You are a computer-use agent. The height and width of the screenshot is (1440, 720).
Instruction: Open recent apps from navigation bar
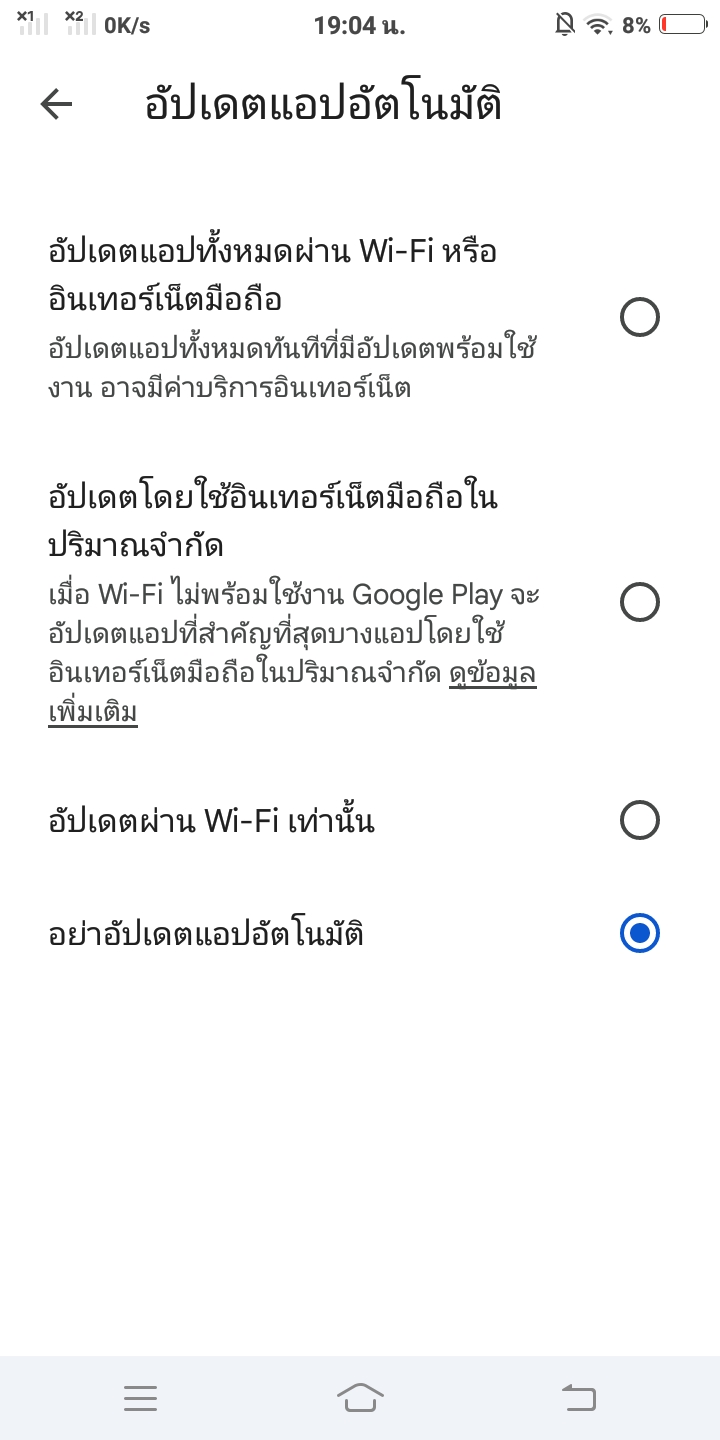140,1398
